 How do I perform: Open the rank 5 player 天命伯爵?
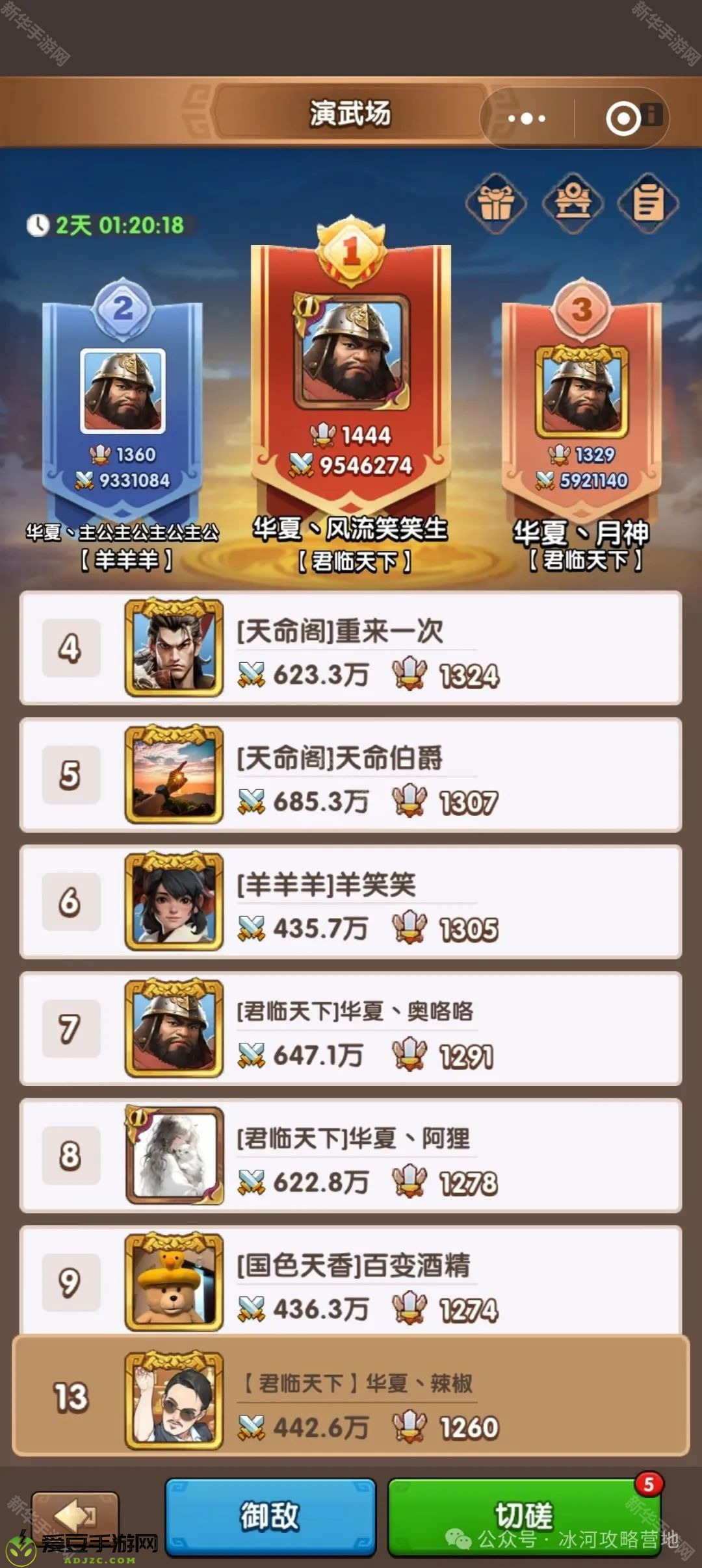(x=351, y=775)
